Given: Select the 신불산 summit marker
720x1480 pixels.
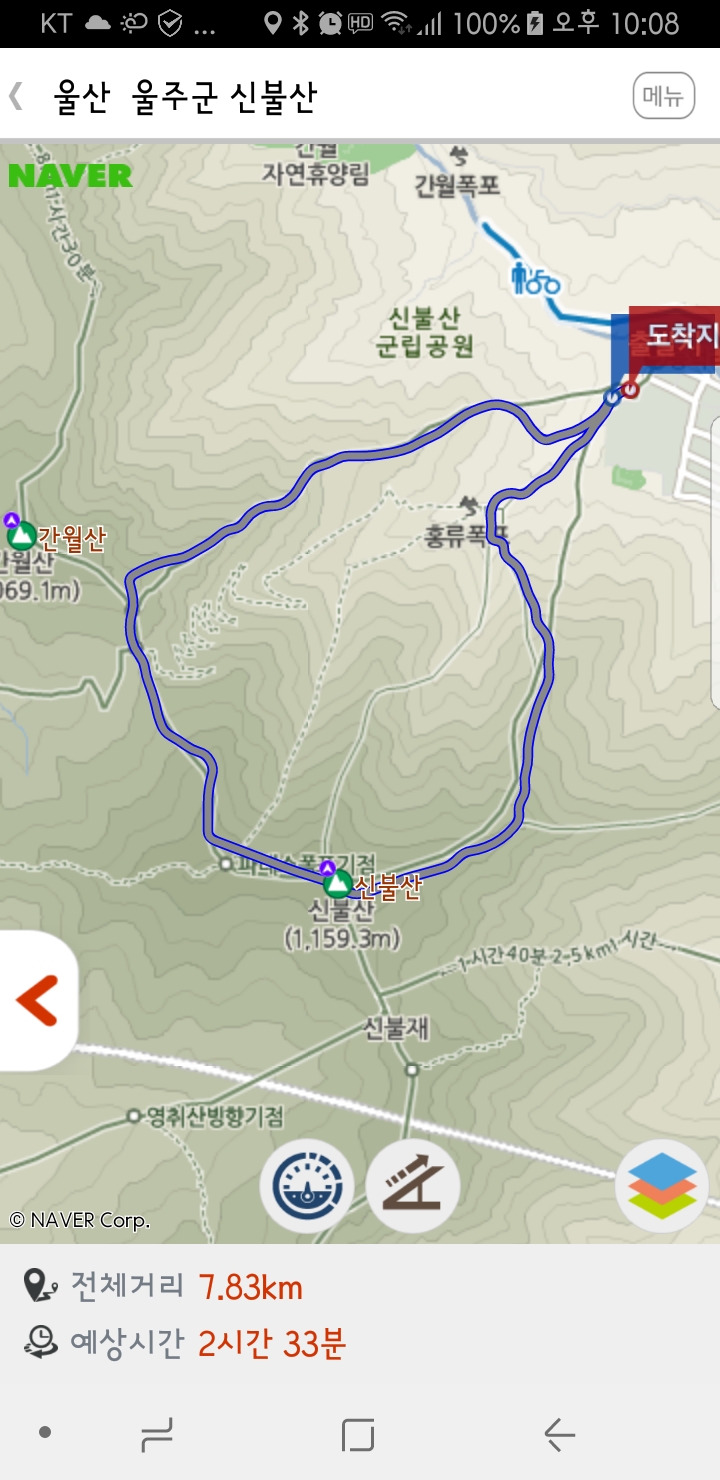Looking at the screenshot, I should click(x=338, y=884).
